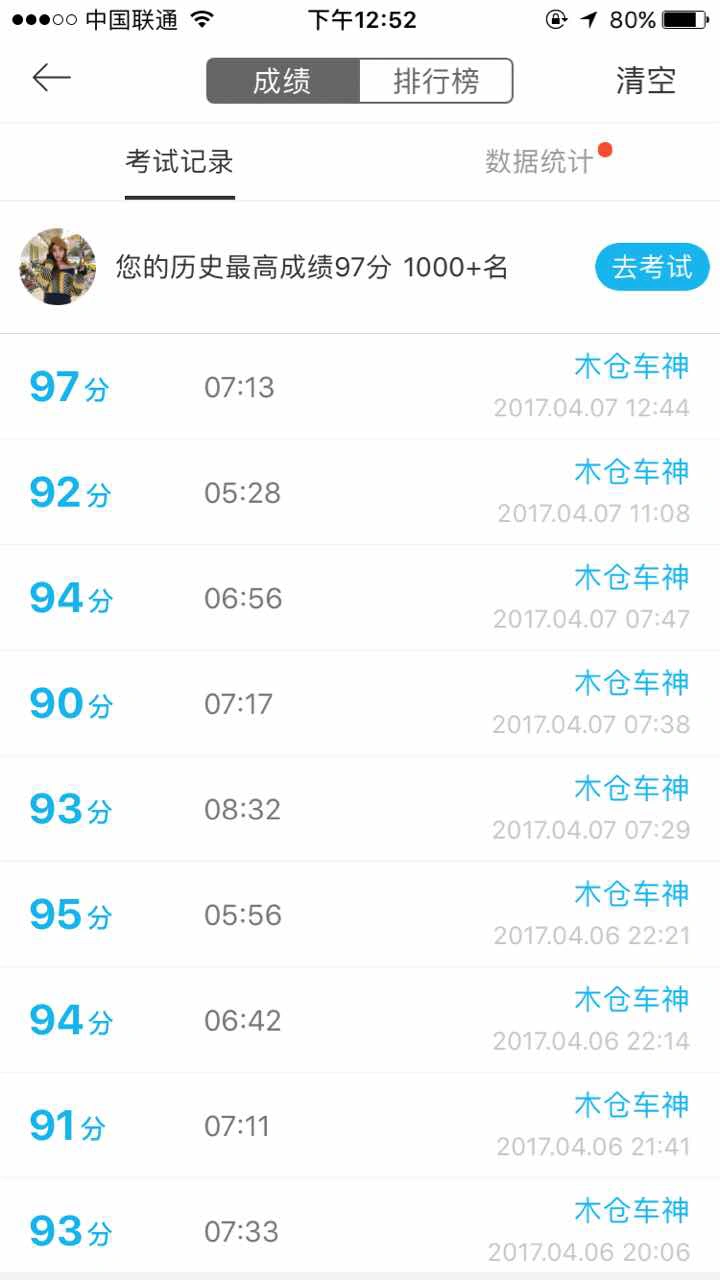Go back using the arrow icon
Viewport: 720px width, 1280px height.
pos(51,78)
